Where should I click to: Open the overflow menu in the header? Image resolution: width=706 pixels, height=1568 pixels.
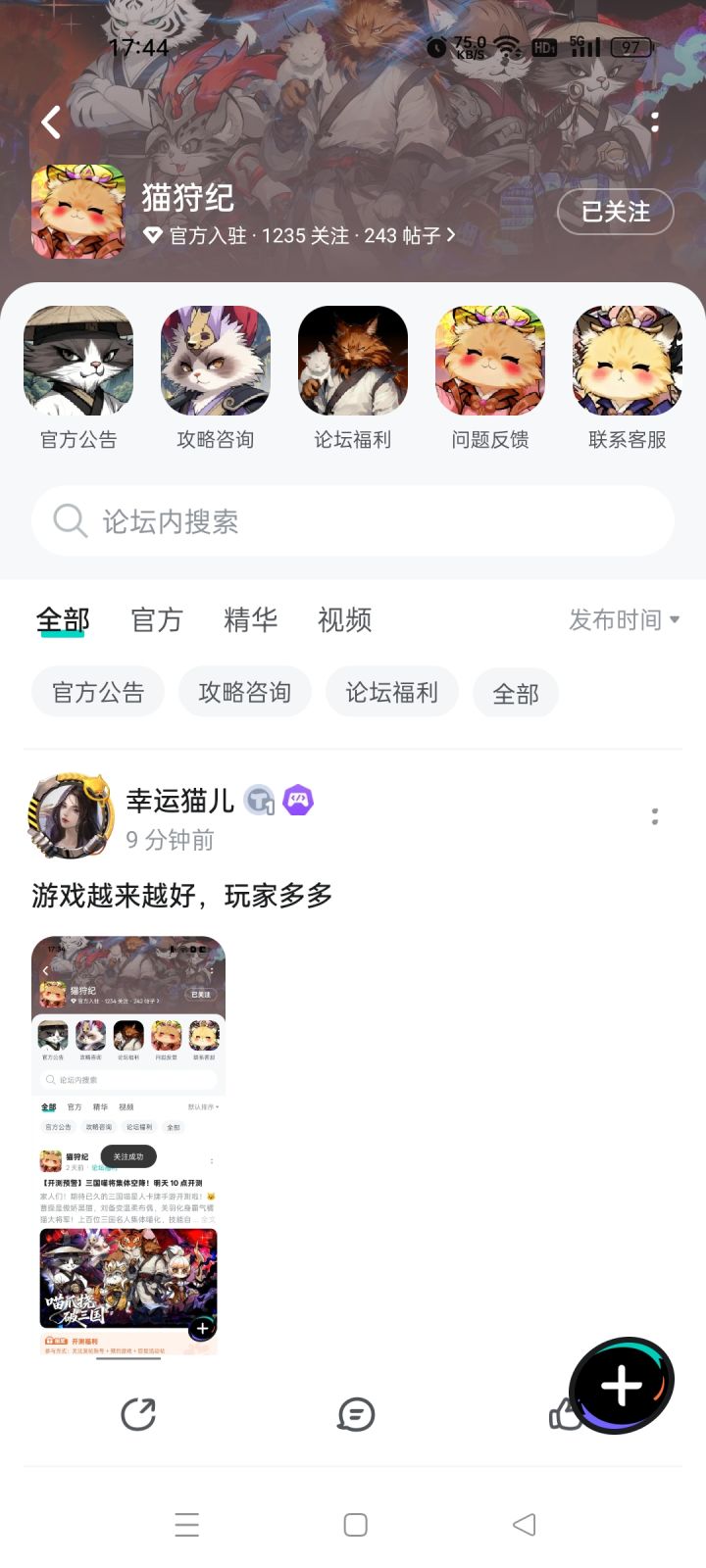pyautogui.click(x=655, y=122)
